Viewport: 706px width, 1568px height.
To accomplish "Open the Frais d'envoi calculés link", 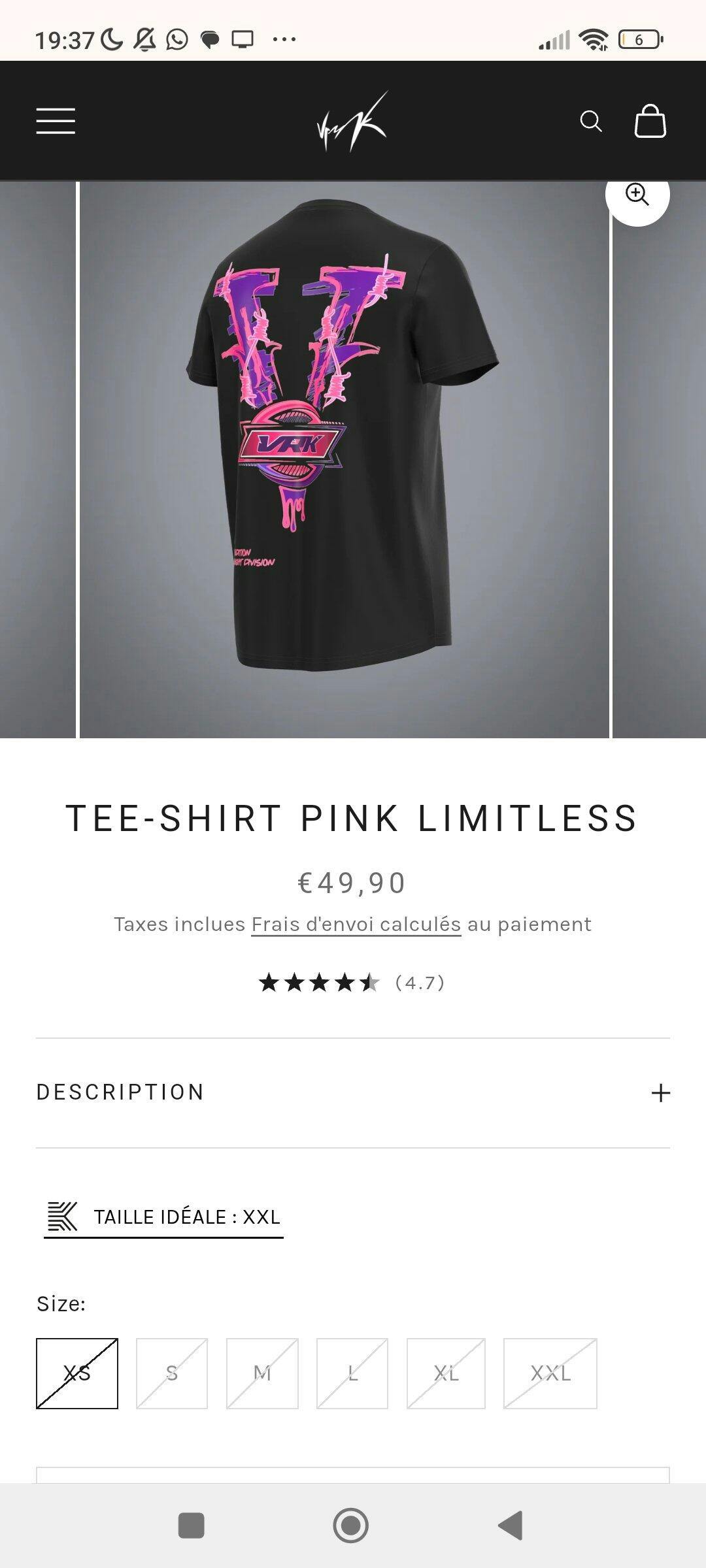I will [x=356, y=924].
